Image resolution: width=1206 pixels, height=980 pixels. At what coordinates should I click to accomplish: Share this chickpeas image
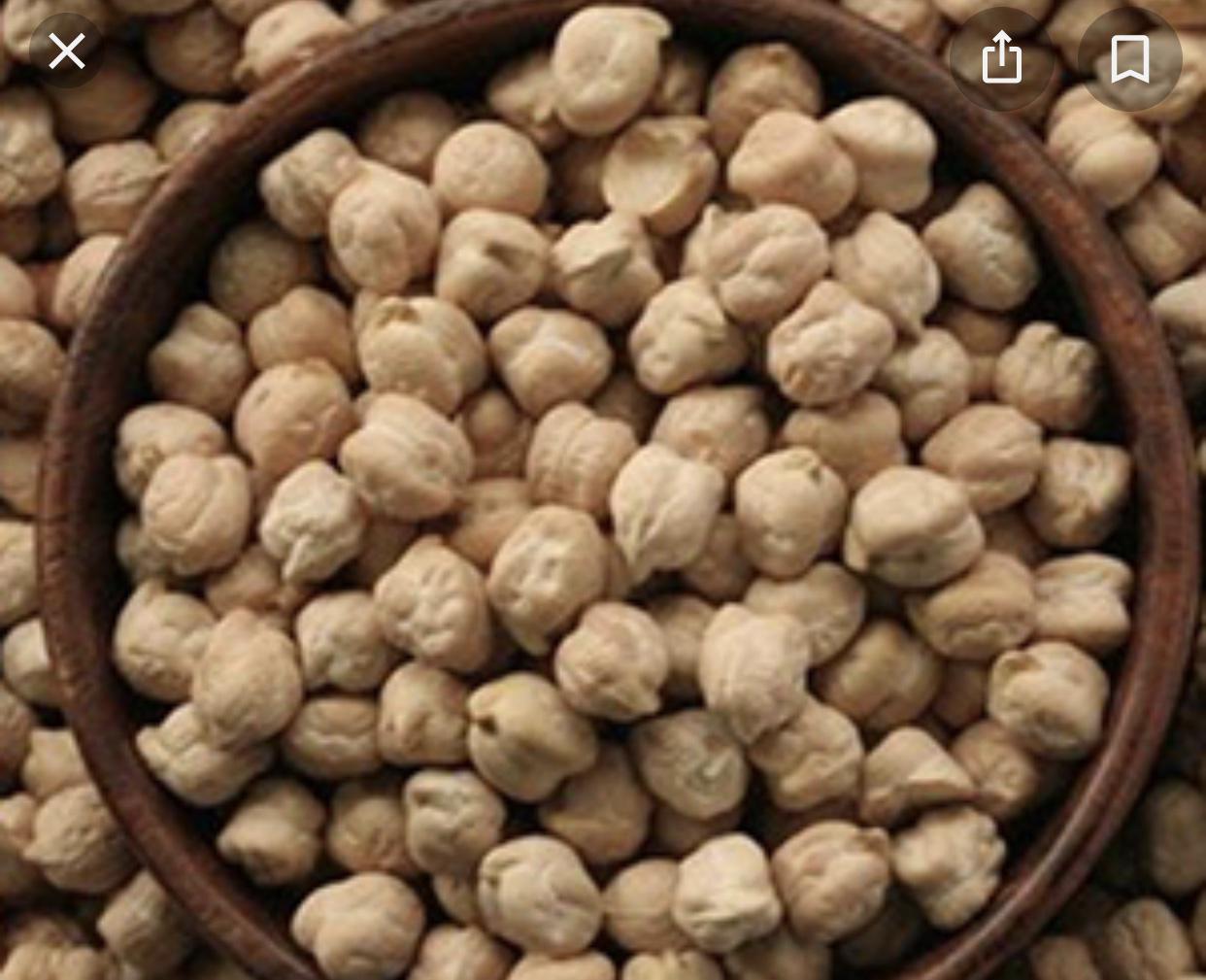coord(1001,58)
